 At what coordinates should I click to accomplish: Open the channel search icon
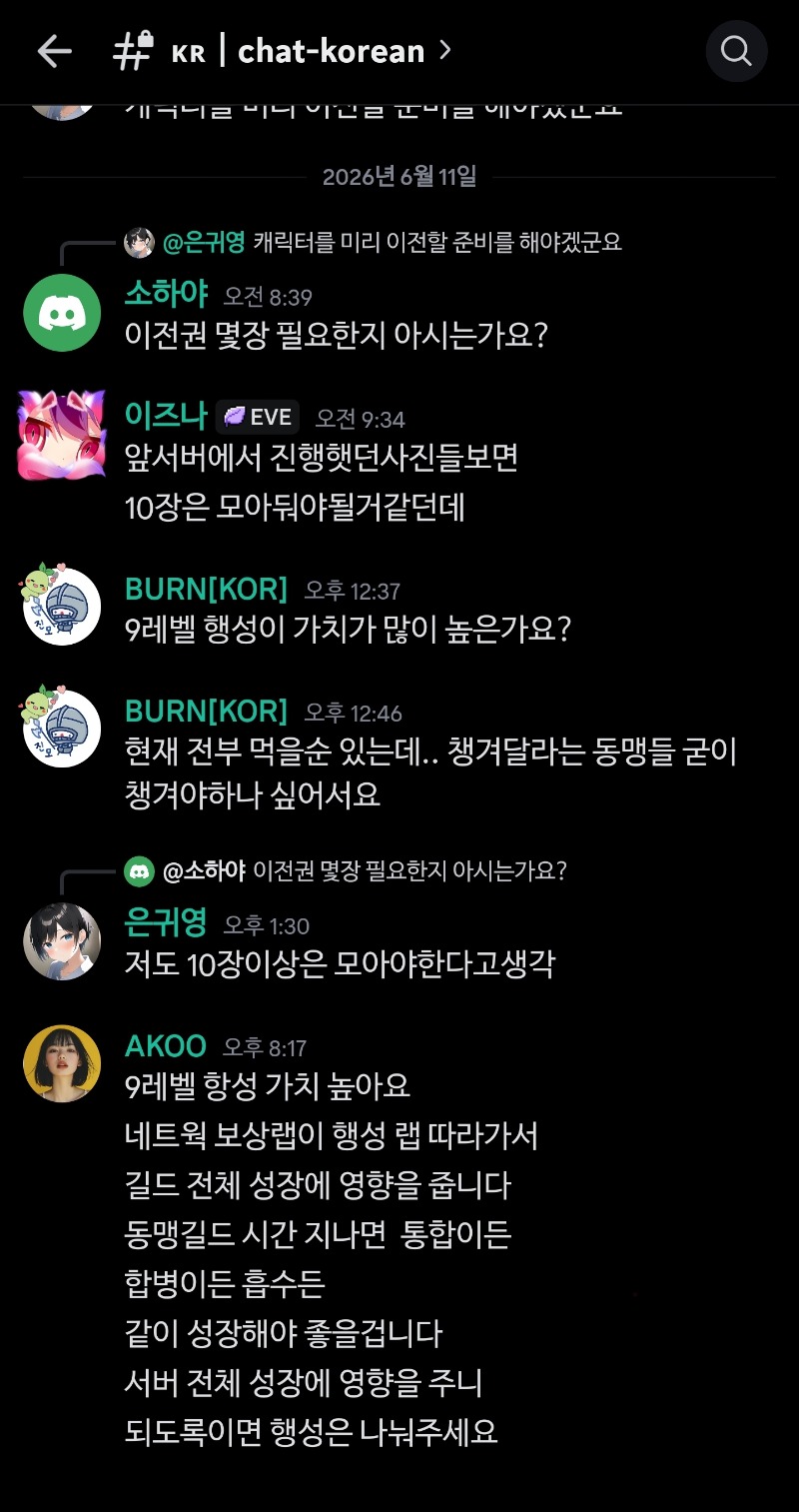[736, 51]
